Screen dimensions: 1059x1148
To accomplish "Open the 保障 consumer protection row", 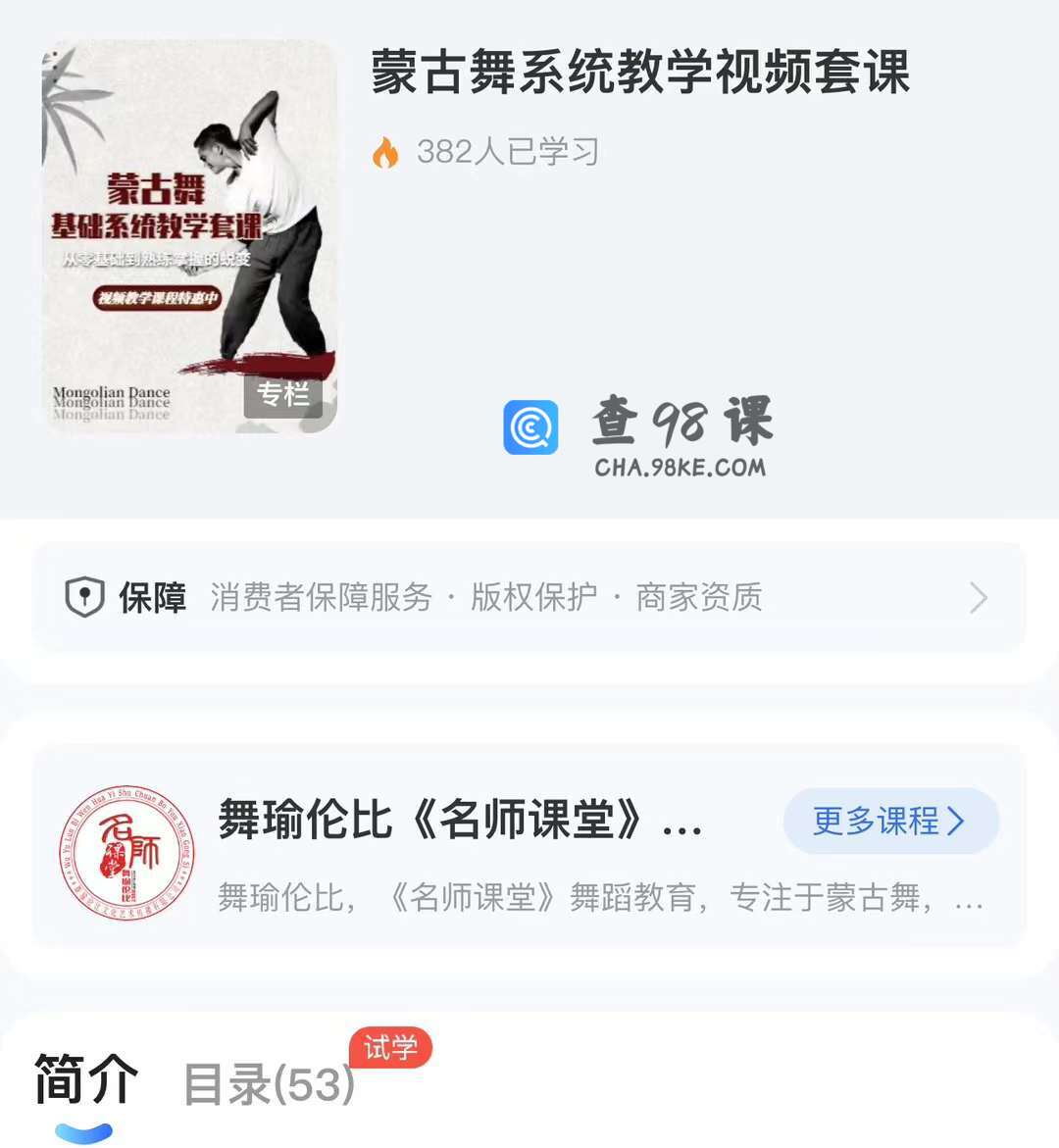I will [529, 597].
